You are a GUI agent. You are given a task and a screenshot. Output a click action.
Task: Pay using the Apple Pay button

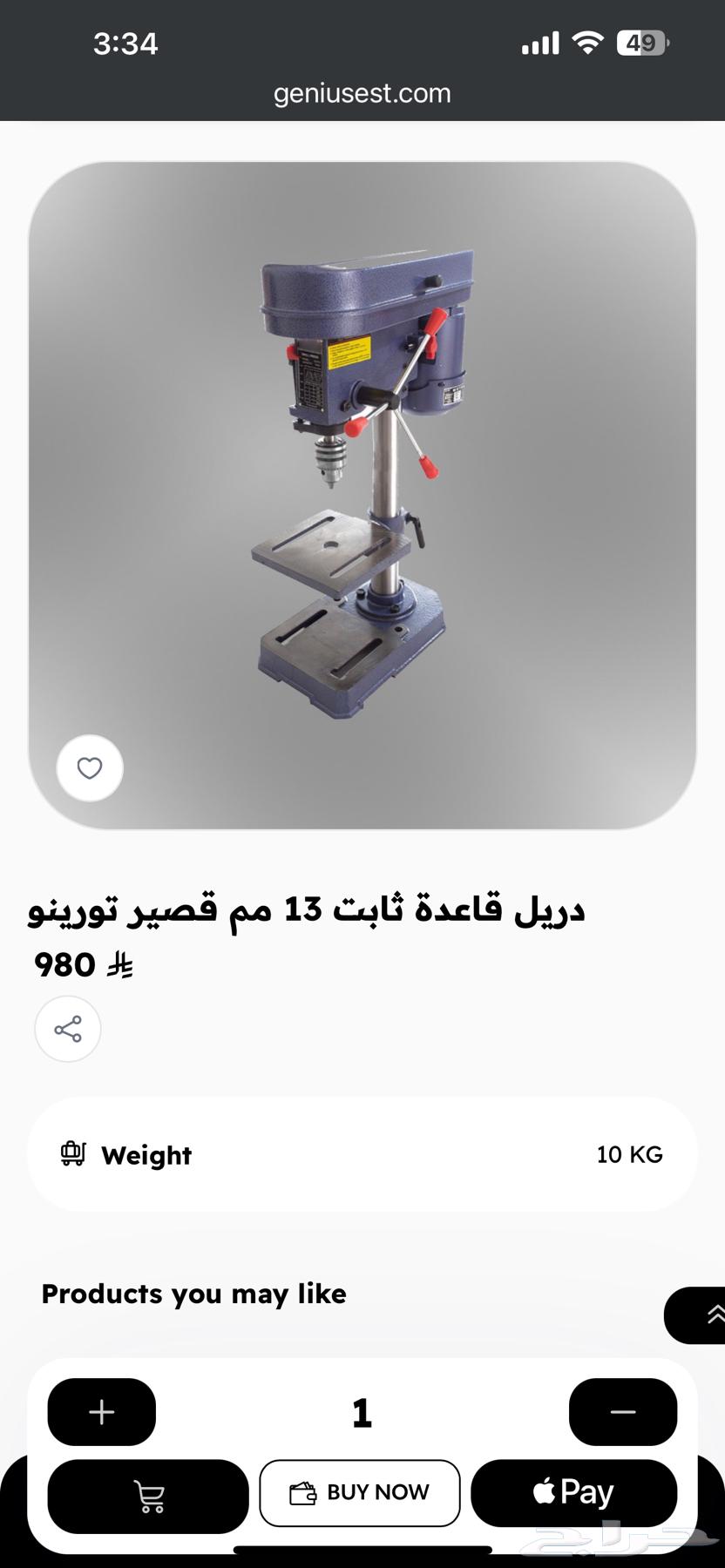click(573, 1491)
